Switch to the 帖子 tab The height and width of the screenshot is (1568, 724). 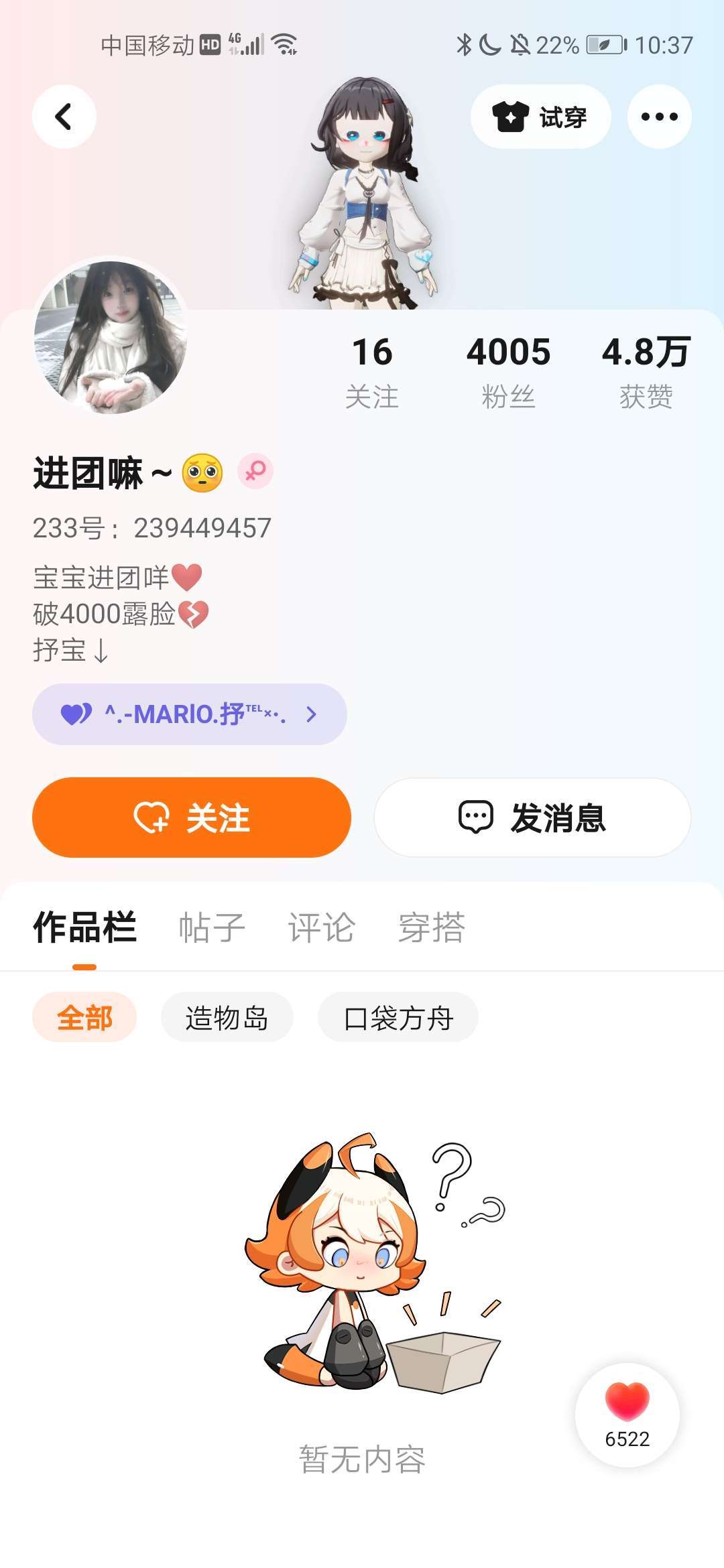tap(212, 928)
